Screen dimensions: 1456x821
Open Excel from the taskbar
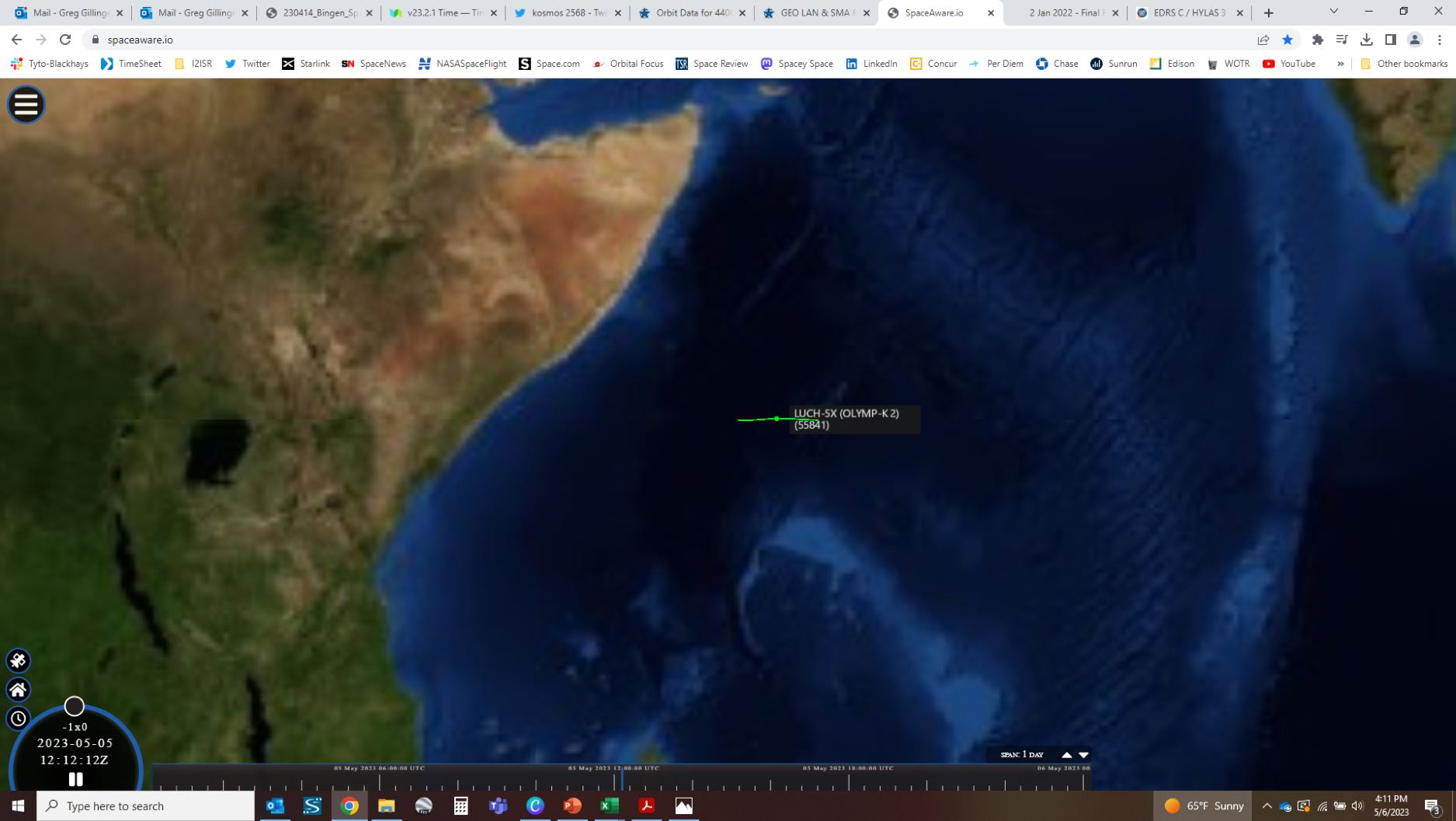[x=610, y=806]
